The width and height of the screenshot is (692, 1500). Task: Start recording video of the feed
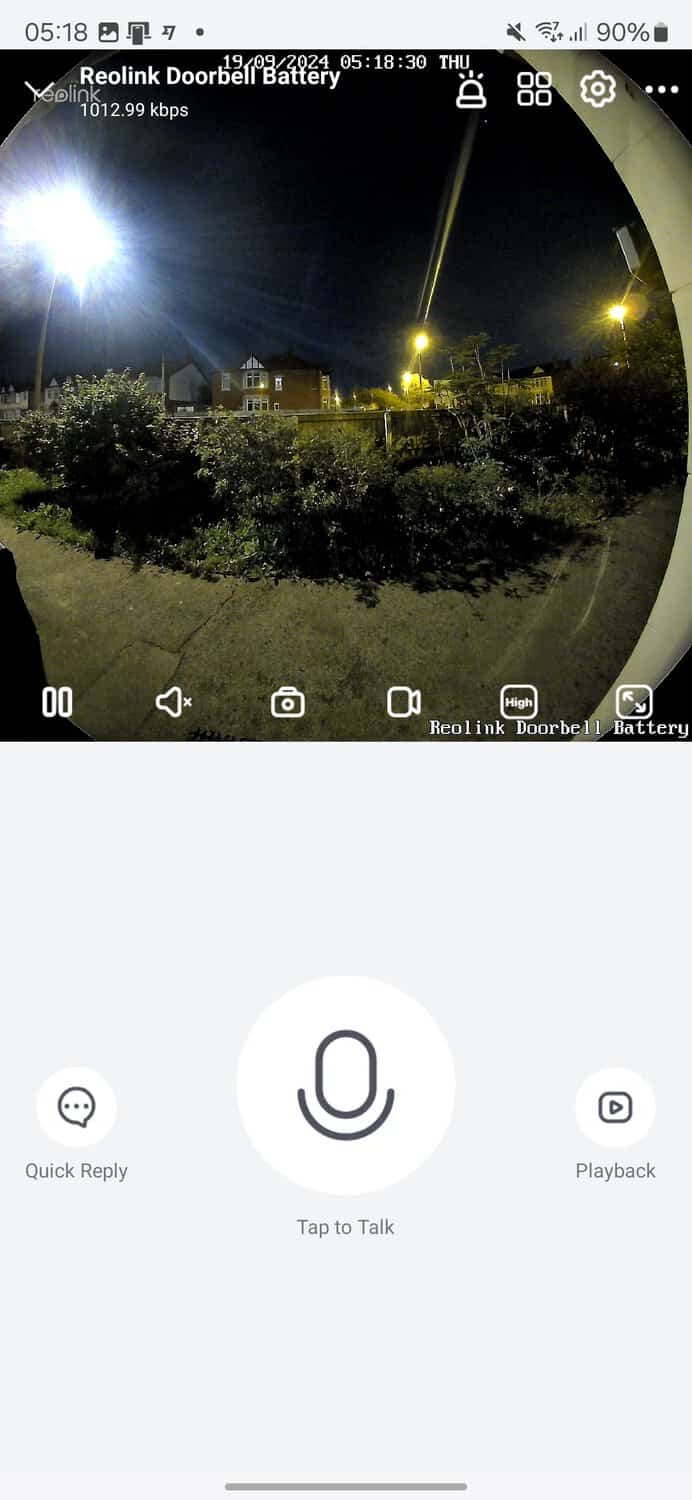pos(404,702)
